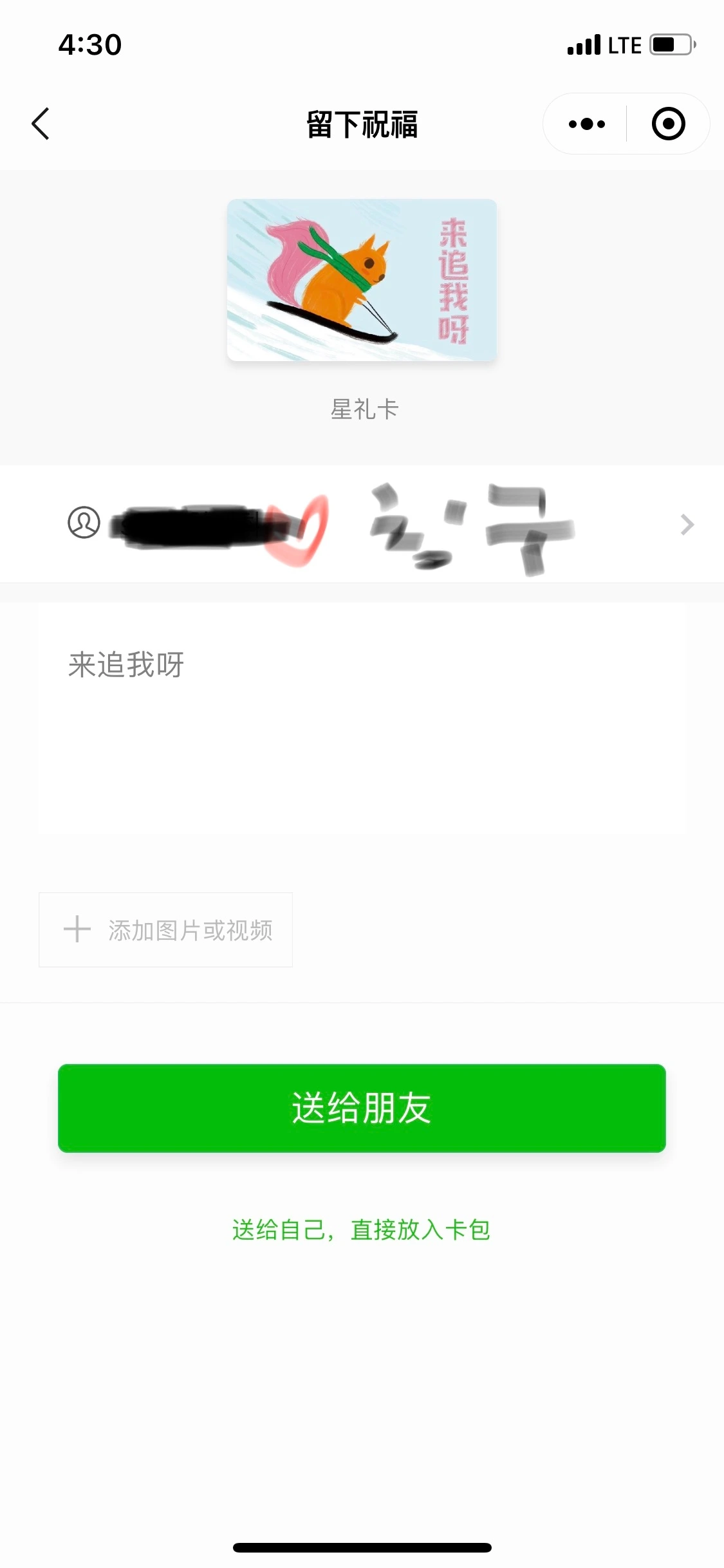Tap the plus icon to add media
Viewport: 724px width, 1568px height.
(x=77, y=929)
